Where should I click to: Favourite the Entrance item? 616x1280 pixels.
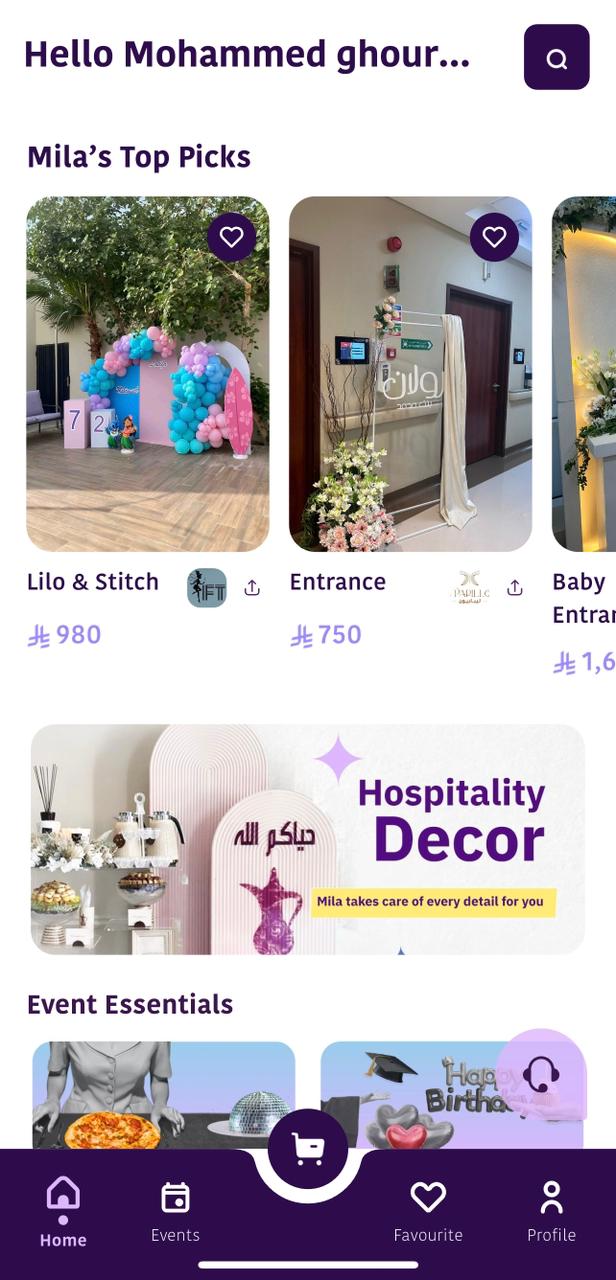tap(494, 237)
